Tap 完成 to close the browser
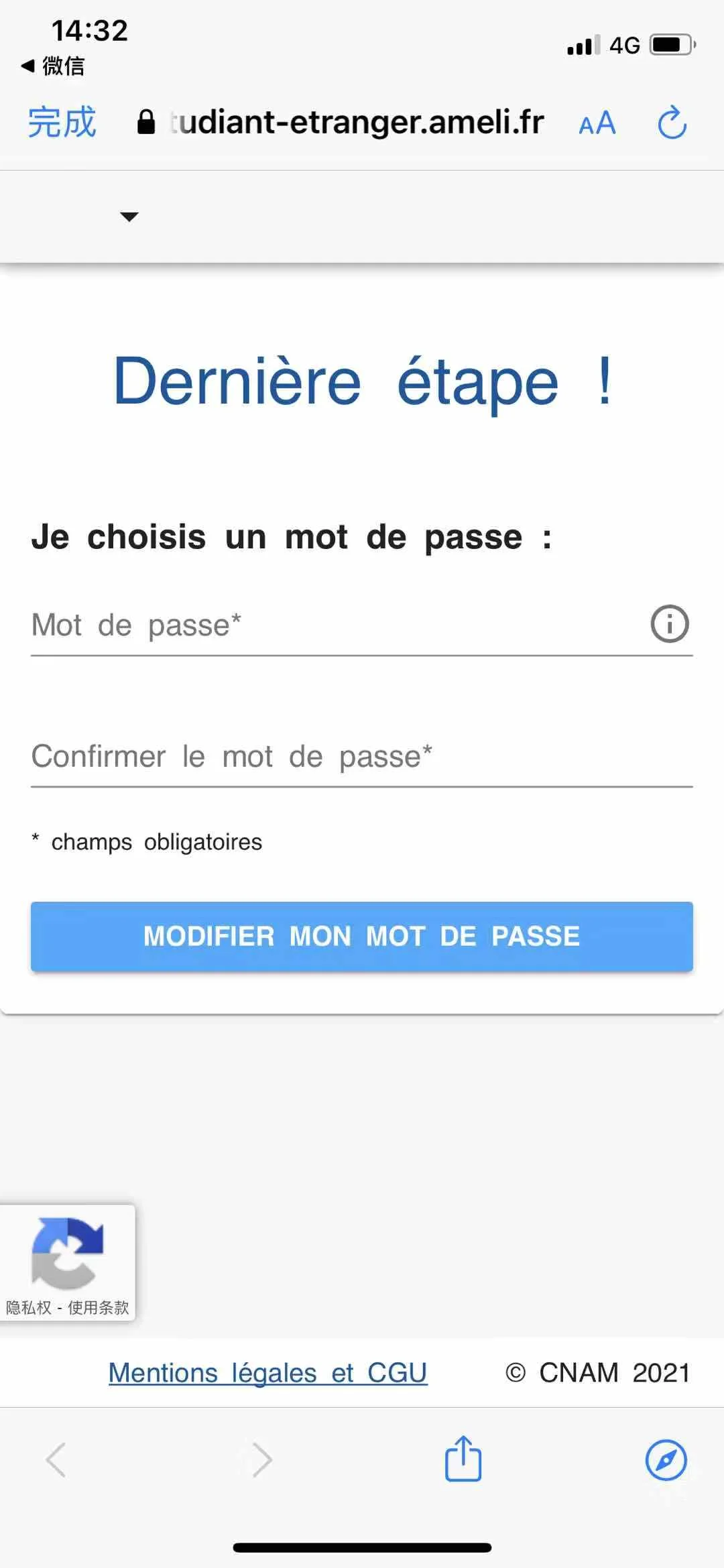This screenshot has width=724, height=1568. pos(62,123)
